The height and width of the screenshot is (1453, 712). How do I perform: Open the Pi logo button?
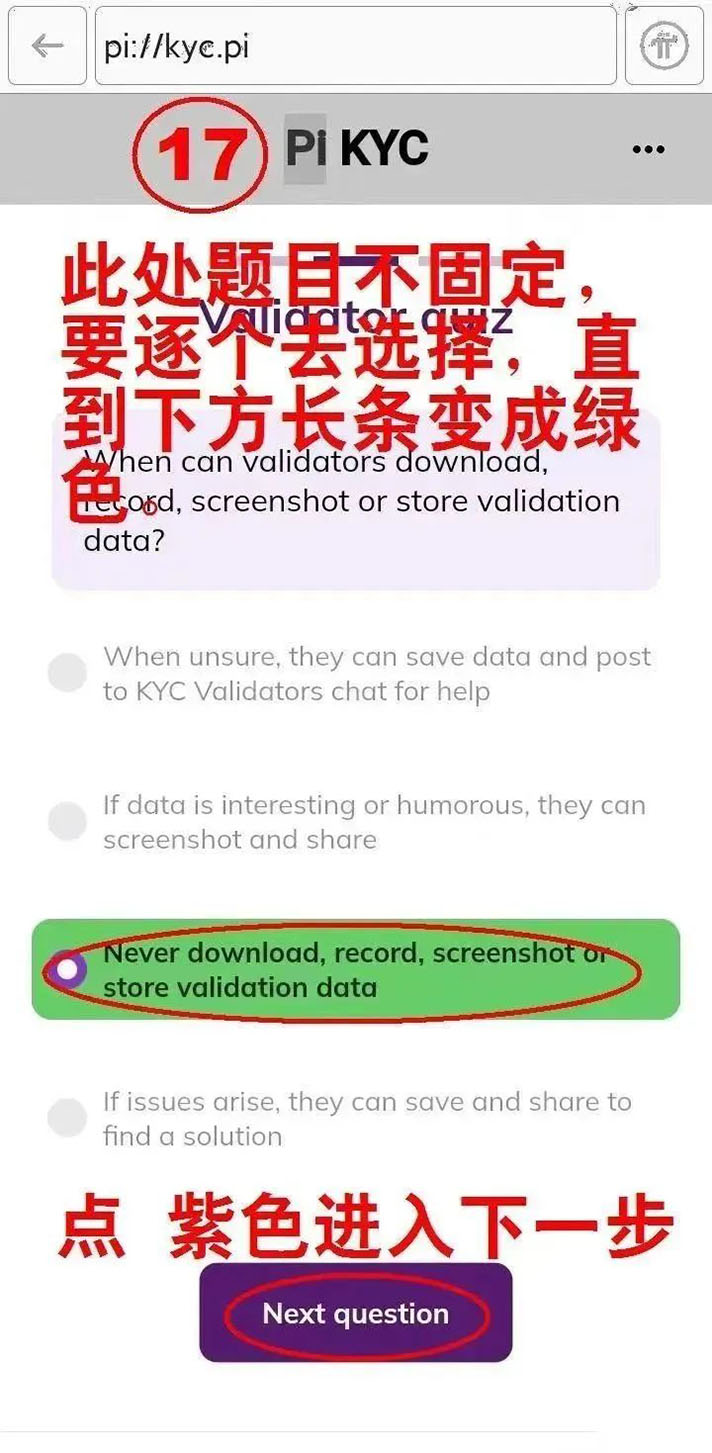[664, 47]
